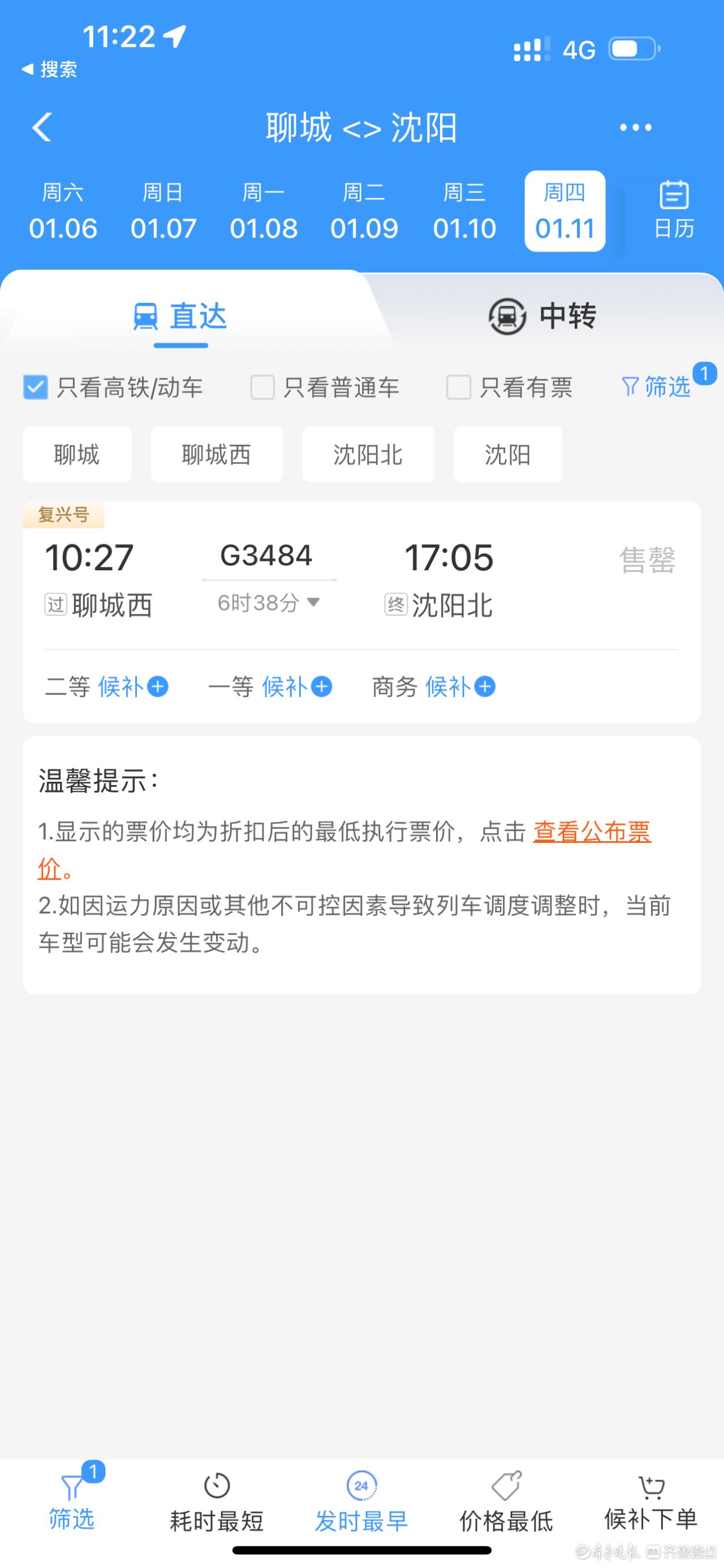Sort by 耗时最短

[217, 1502]
